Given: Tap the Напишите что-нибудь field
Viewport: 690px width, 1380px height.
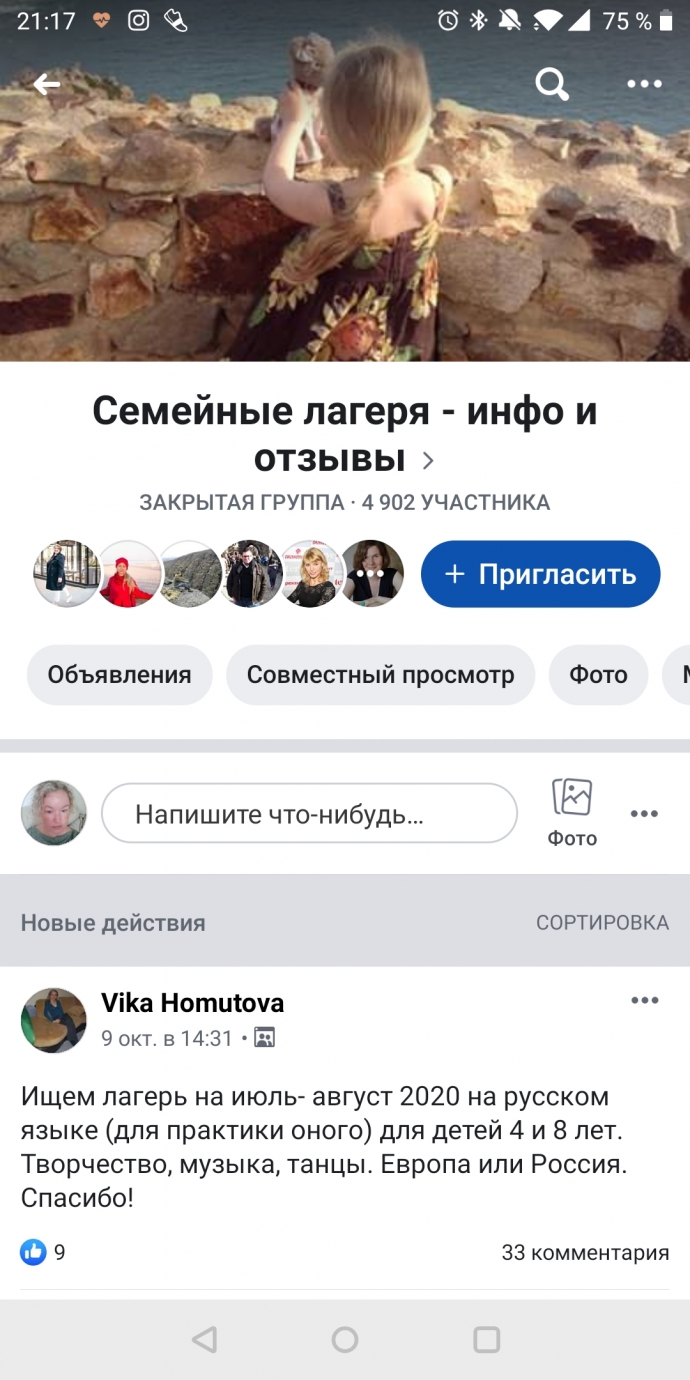Looking at the screenshot, I should pos(309,814).
